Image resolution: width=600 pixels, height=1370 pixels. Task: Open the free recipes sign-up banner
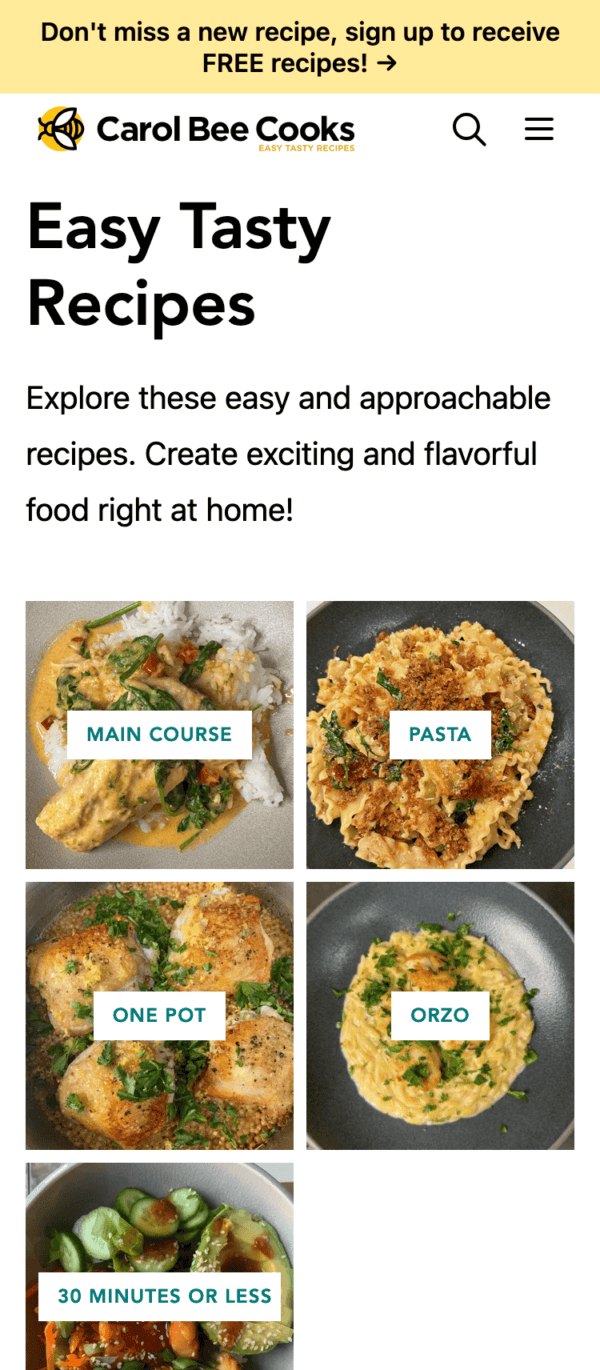click(300, 47)
